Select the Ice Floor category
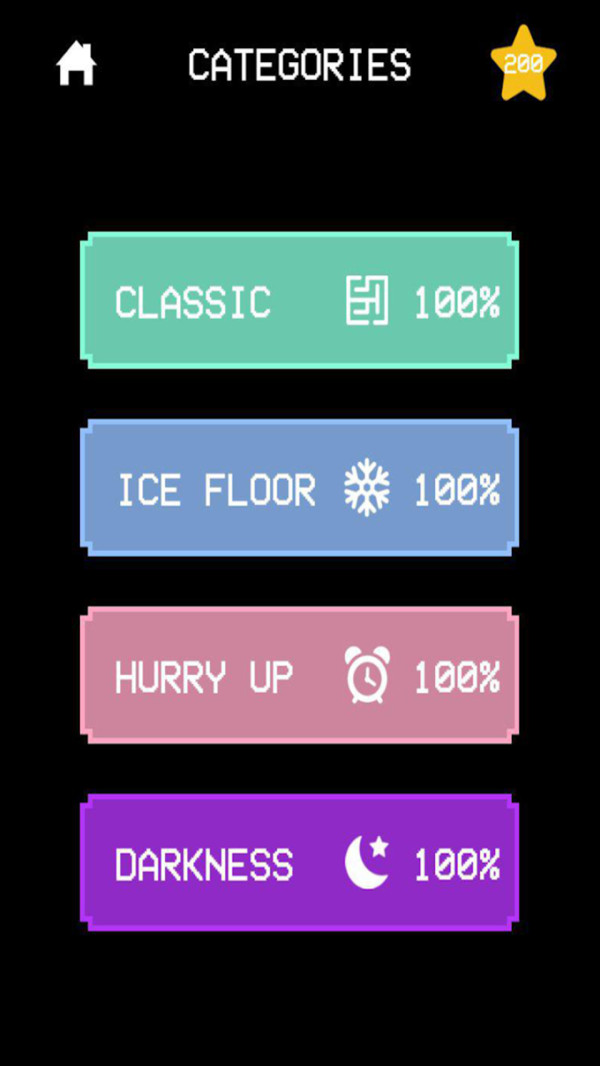The width and height of the screenshot is (600, 1066). [x=299, y=489]
